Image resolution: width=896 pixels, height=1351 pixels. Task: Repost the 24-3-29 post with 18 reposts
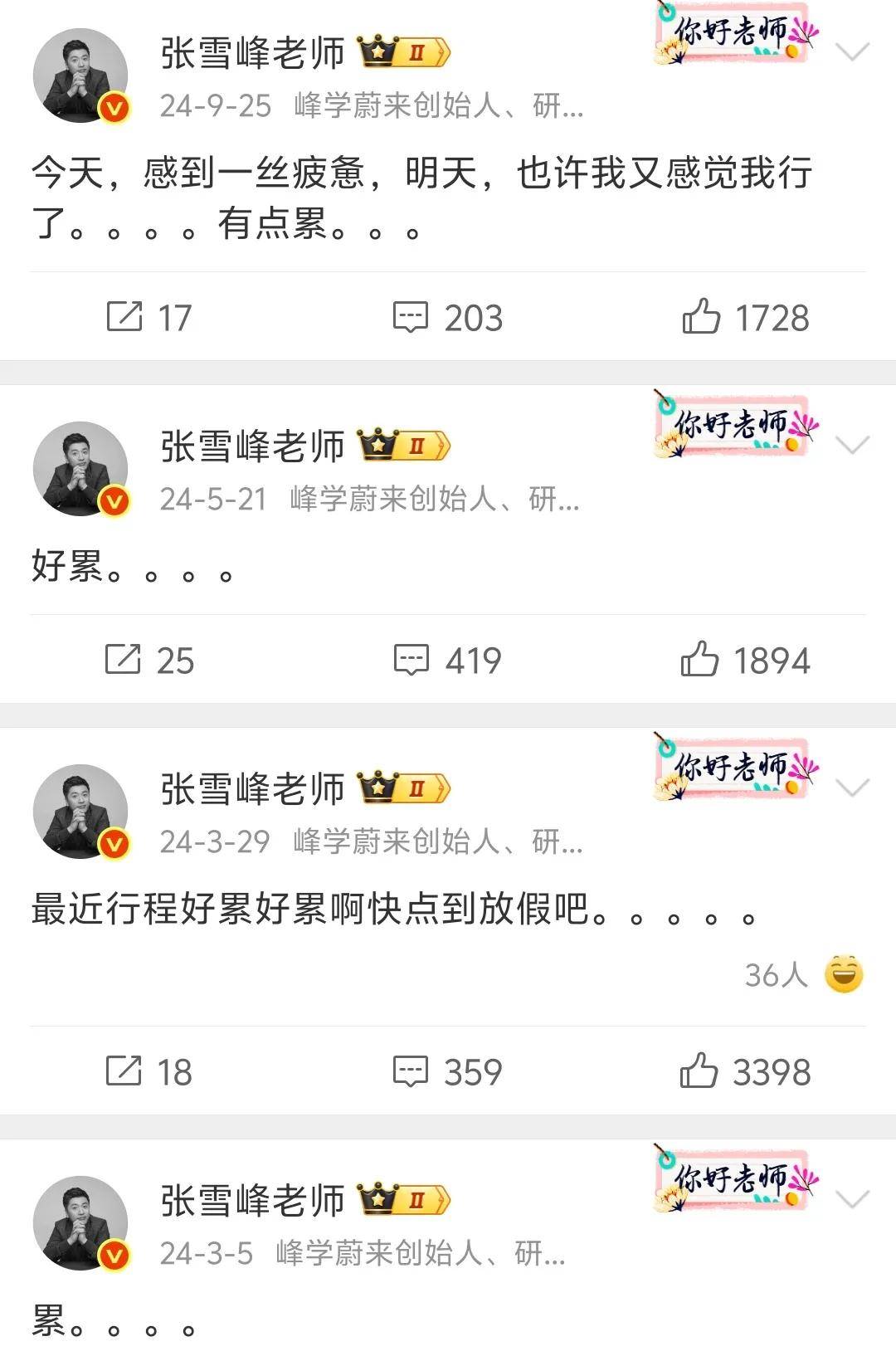point(149,1071)
